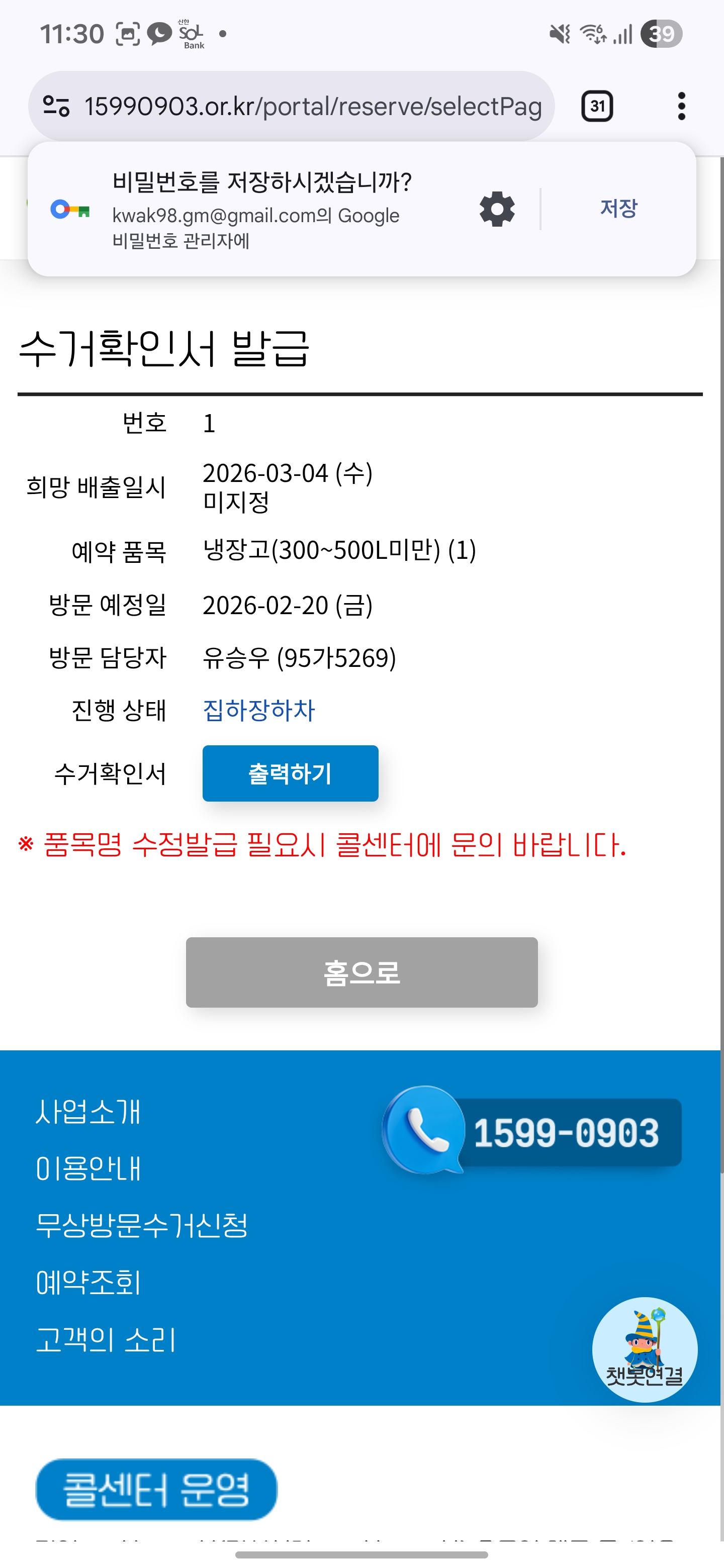Go to 무상방문수거신청
This screenshot has height=1568, width=724.
click(142, 1225)
